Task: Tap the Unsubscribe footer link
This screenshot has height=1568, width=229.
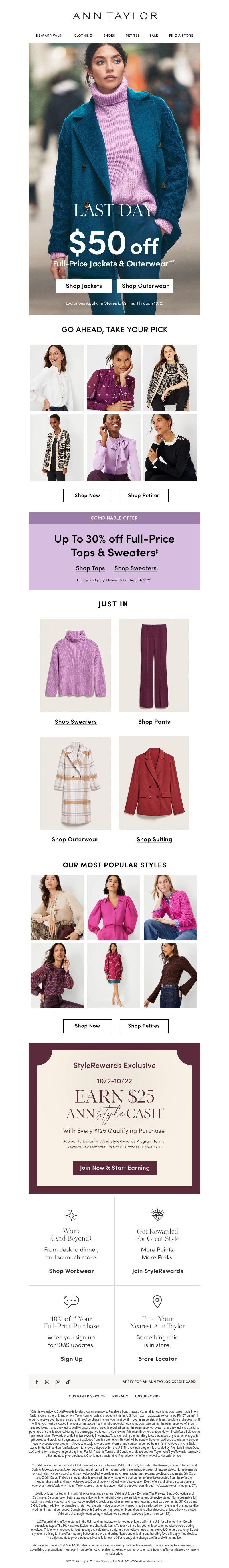Action: (148, 1396)
